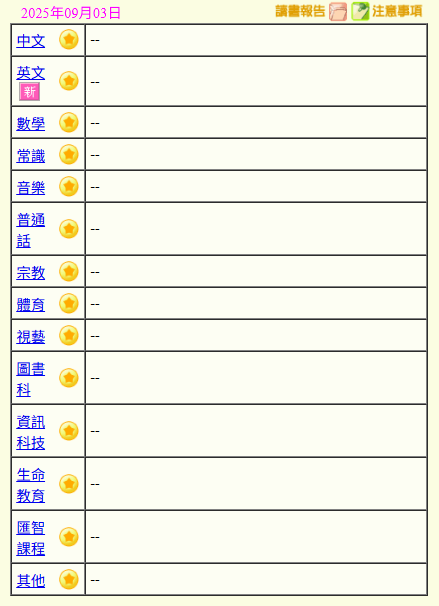Open 讀書報告 book report

(311, 11)
